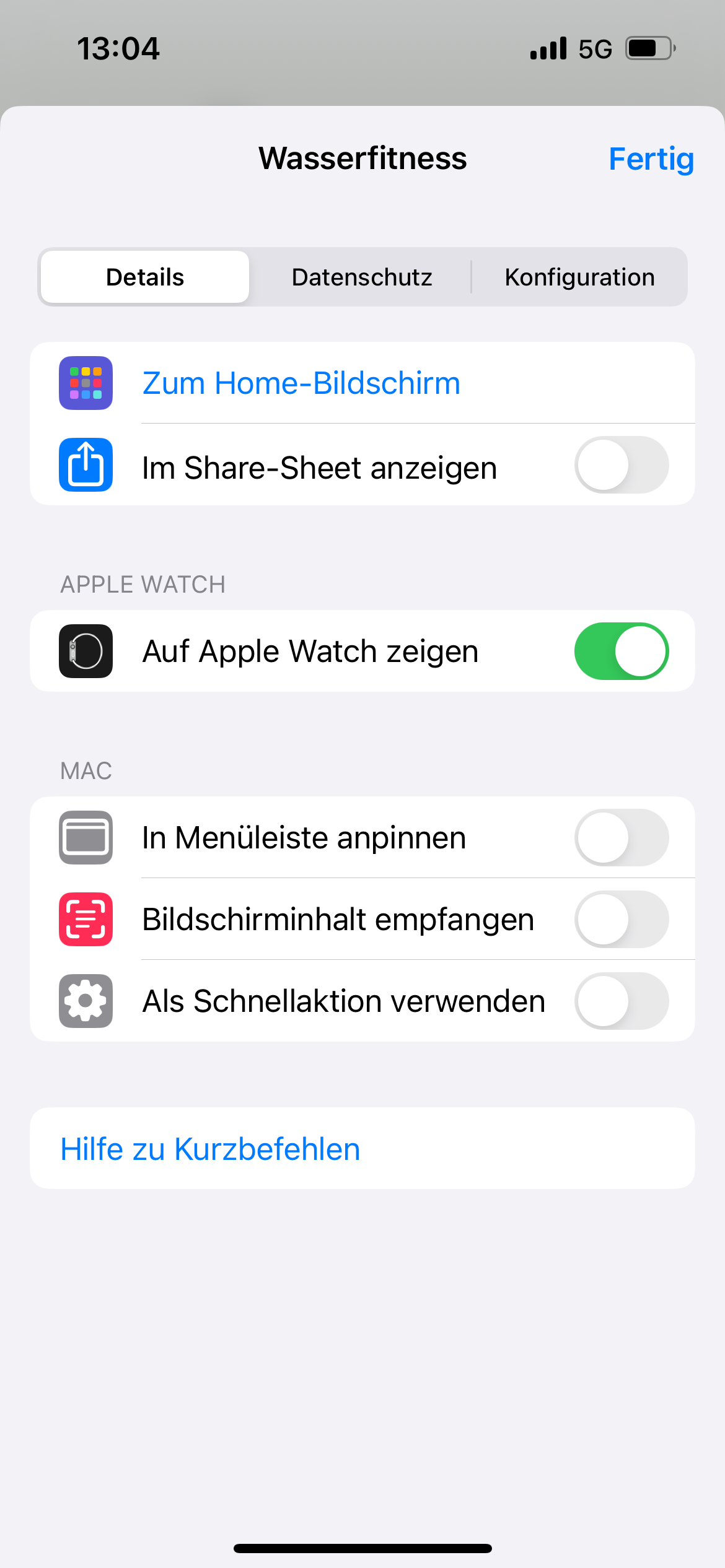The width and height of the screenshot is (725, 1568).
Task: Turn off Auf Apple Watch zeigen
Action: pos(621,651)
